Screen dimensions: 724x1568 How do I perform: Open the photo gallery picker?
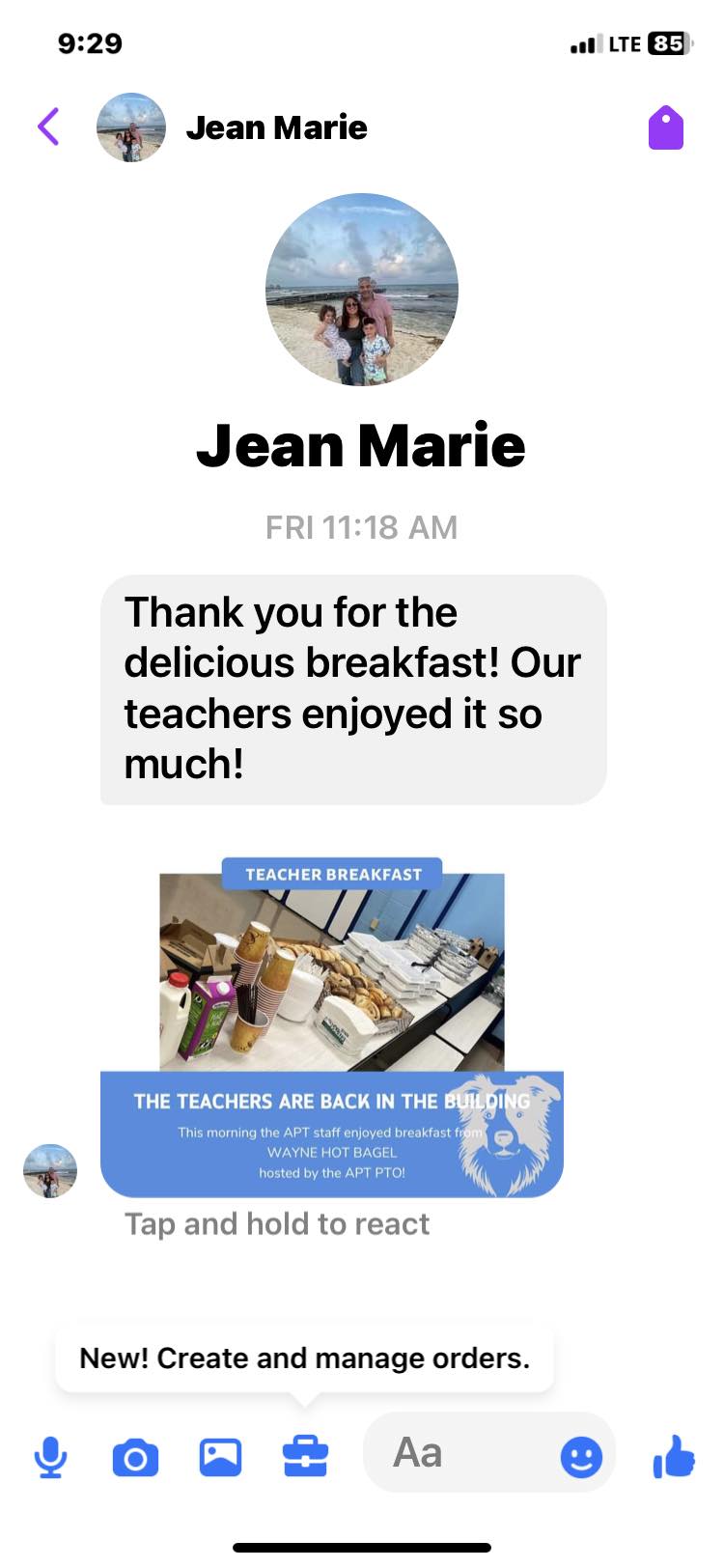(x=220, y=1456)
